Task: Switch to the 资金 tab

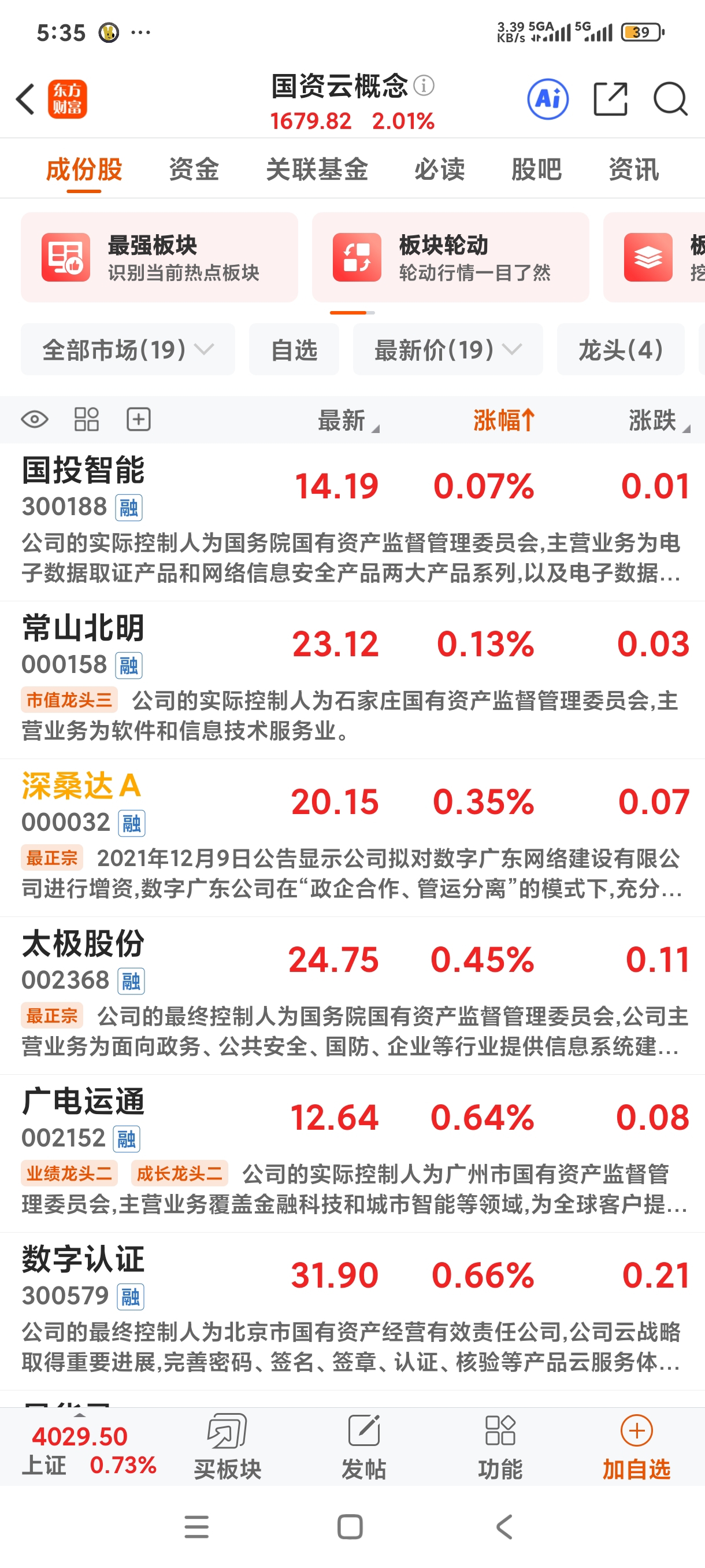Action: [x=194, y=169]
